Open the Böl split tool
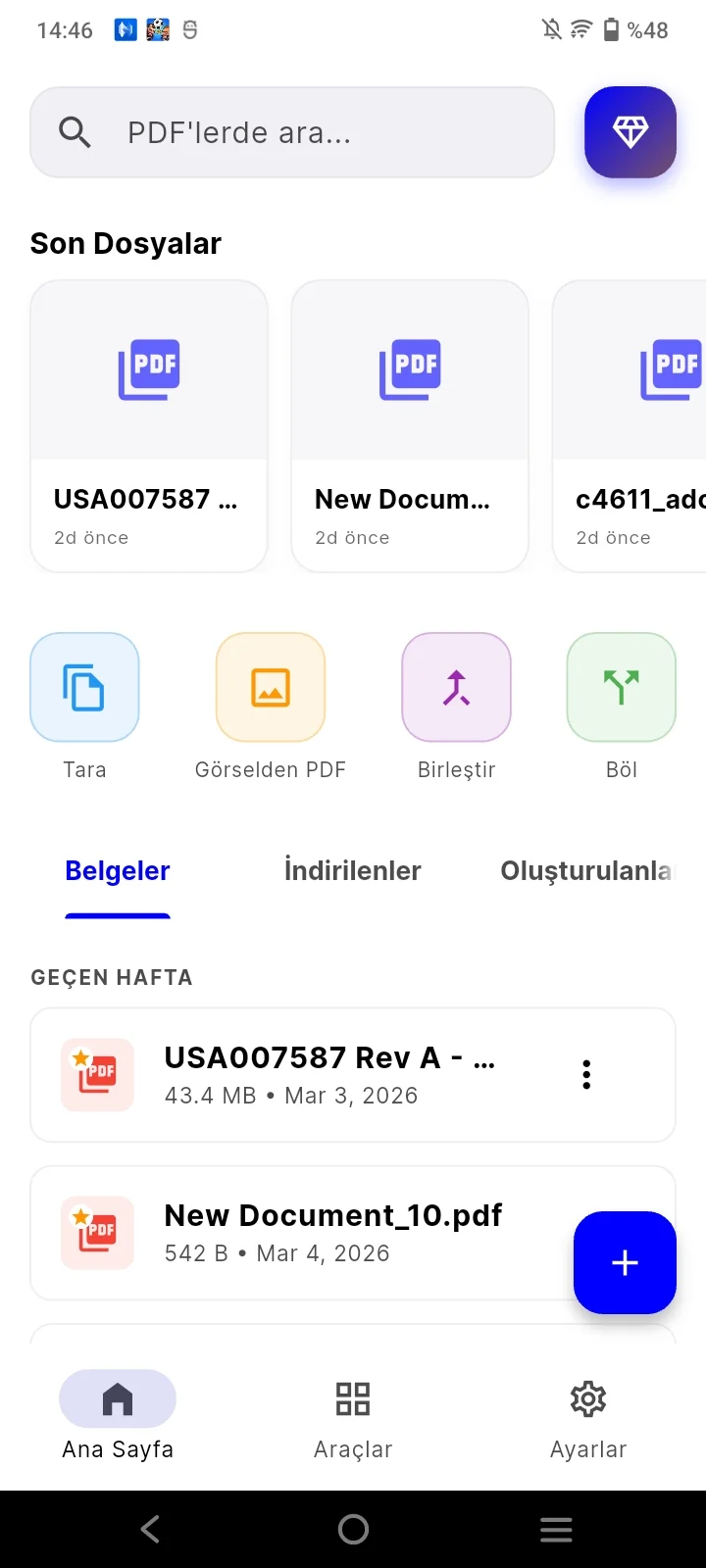 click(622, 686)
